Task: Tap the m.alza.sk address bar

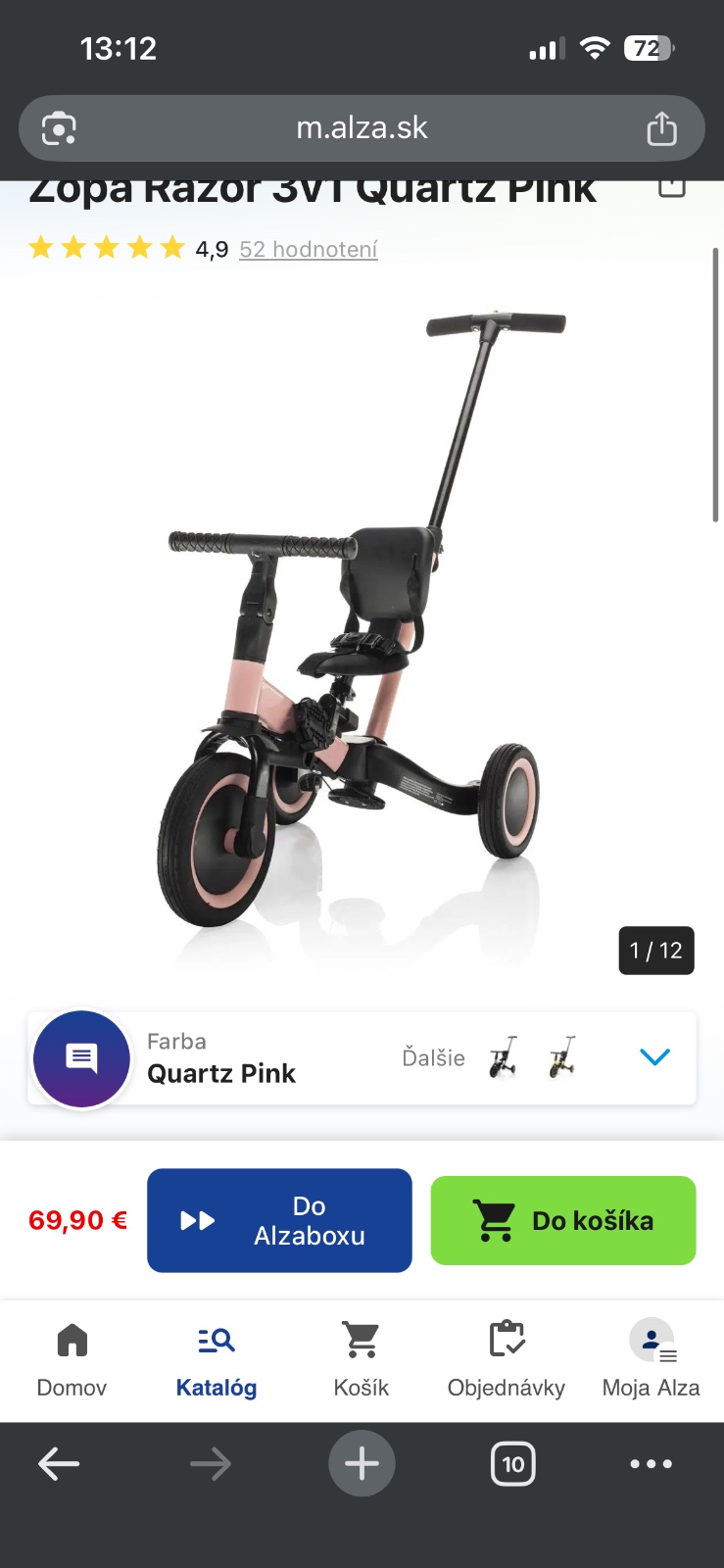Action: click(x=362, y=128)
